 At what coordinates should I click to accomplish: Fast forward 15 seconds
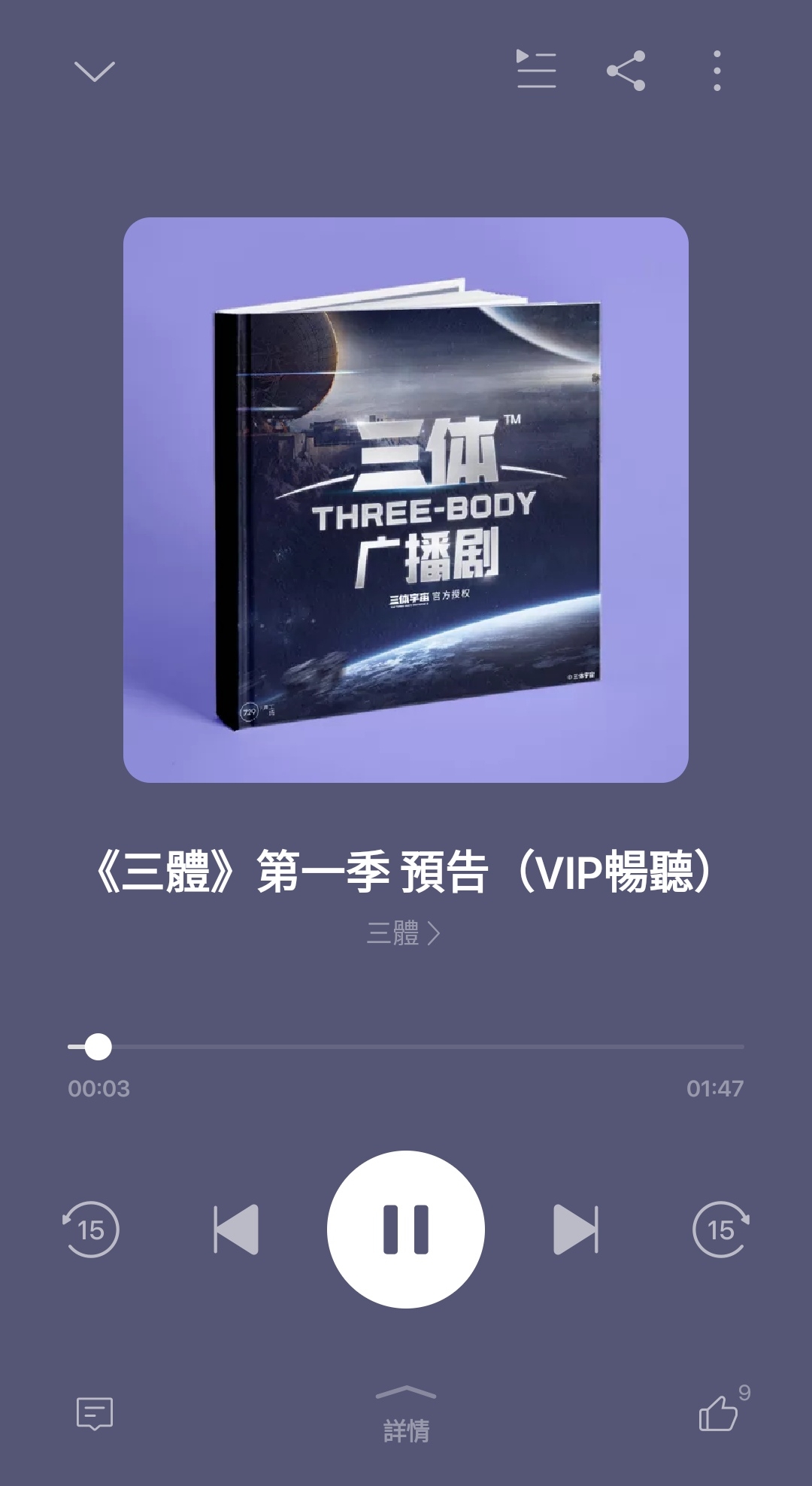720,1230
